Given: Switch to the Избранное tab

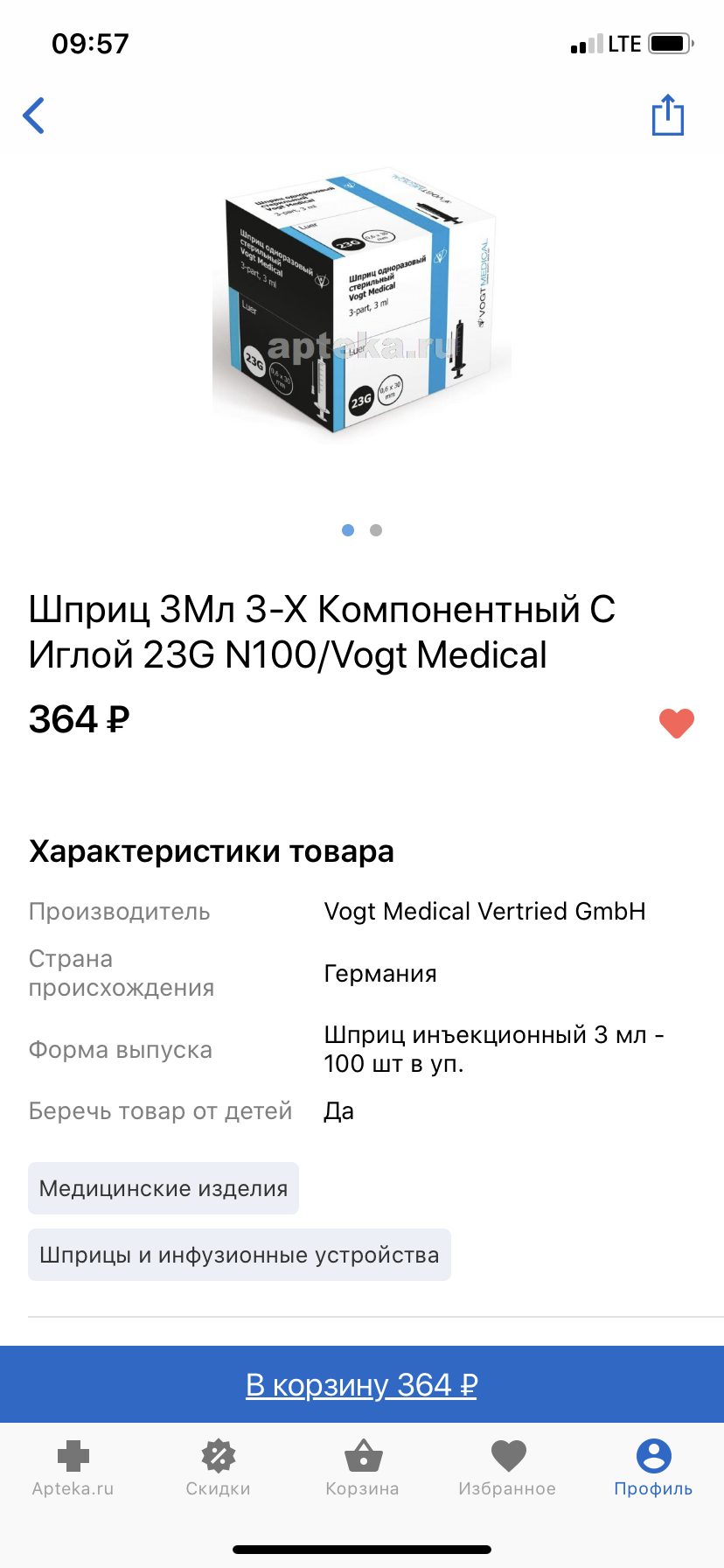Looking at the screenshot, I should pyautogui.click(x=507, y=1468).
